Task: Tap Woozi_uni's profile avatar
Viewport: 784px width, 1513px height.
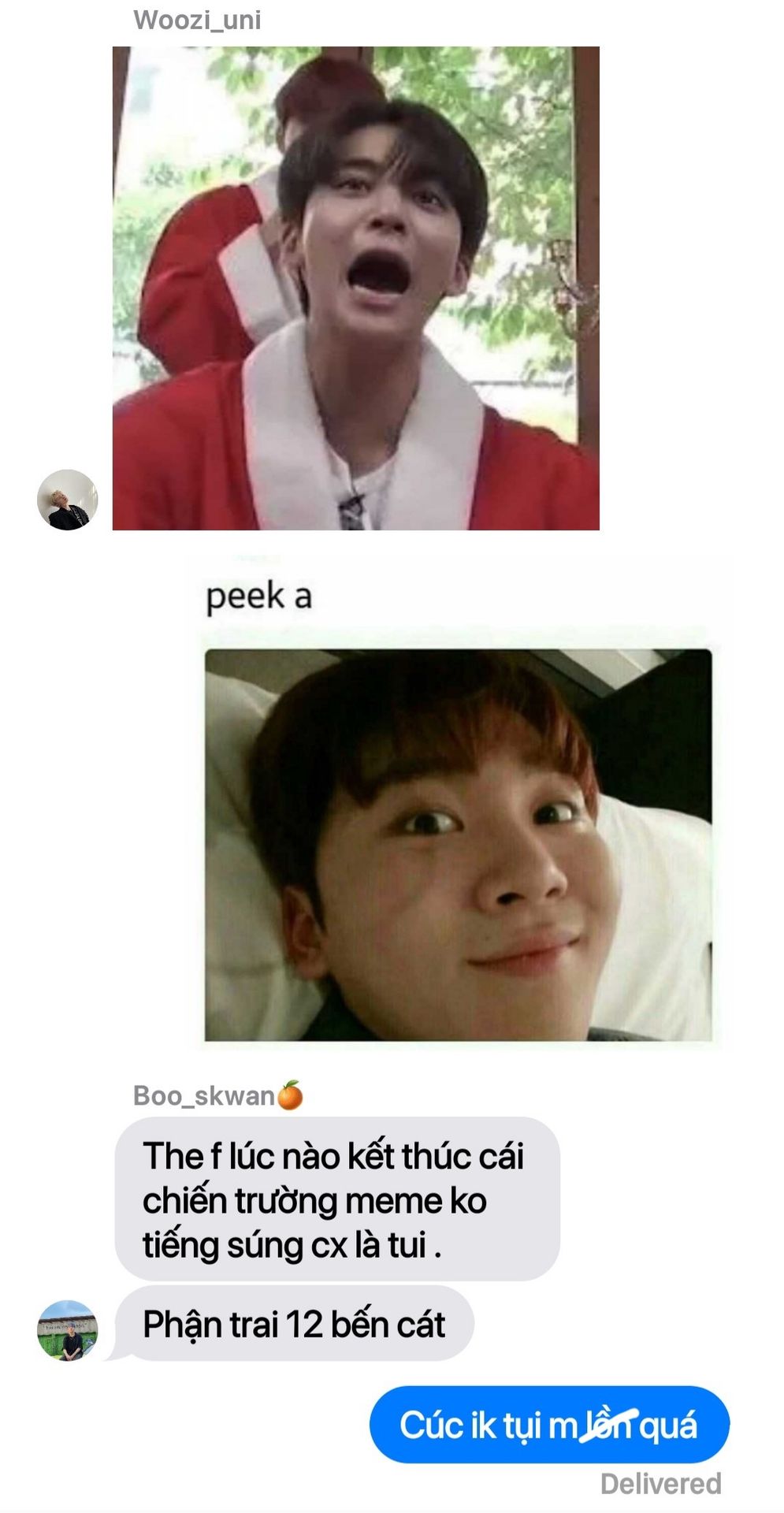Action: point(68,500)
